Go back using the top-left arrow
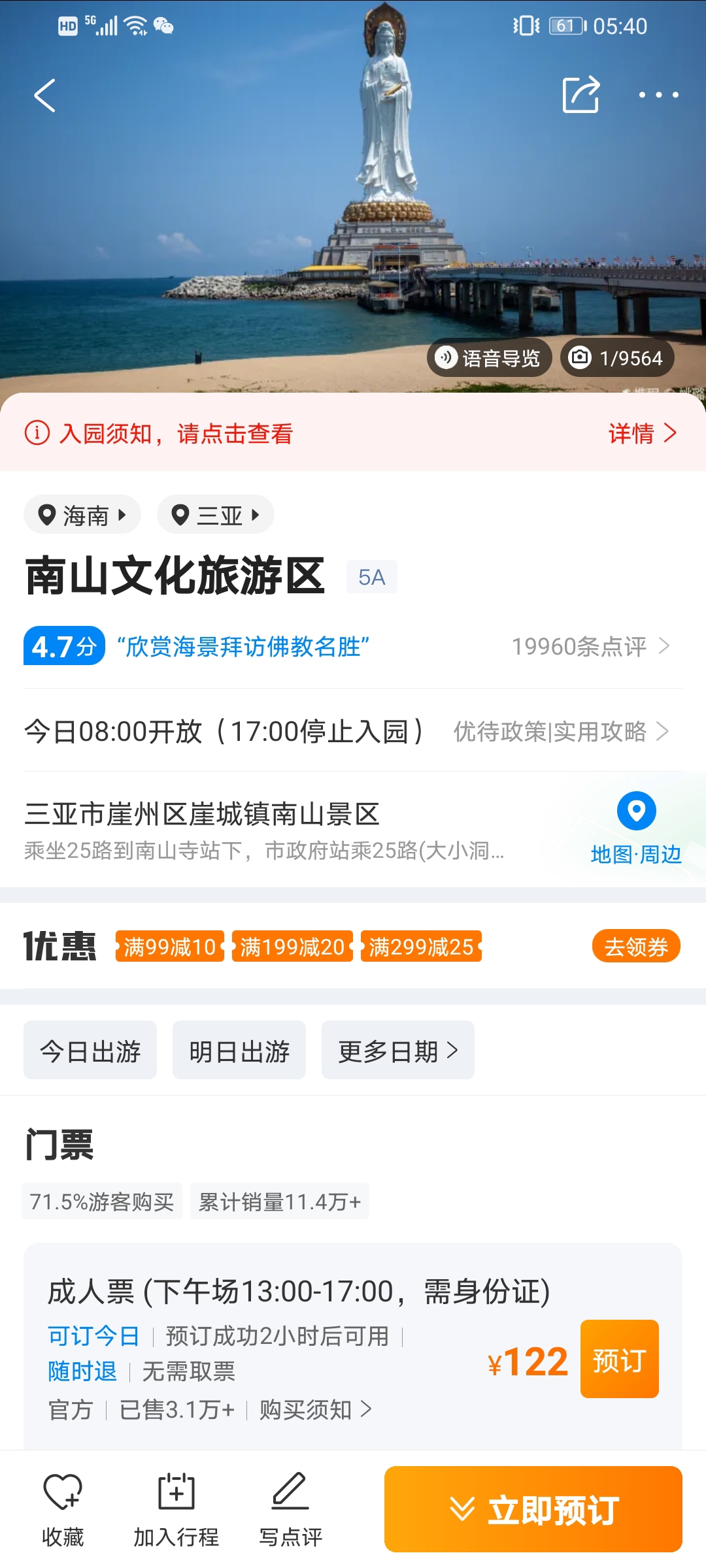Viewport: 706px width, 1568px height. pyautogui.click(x=44, y=96)
